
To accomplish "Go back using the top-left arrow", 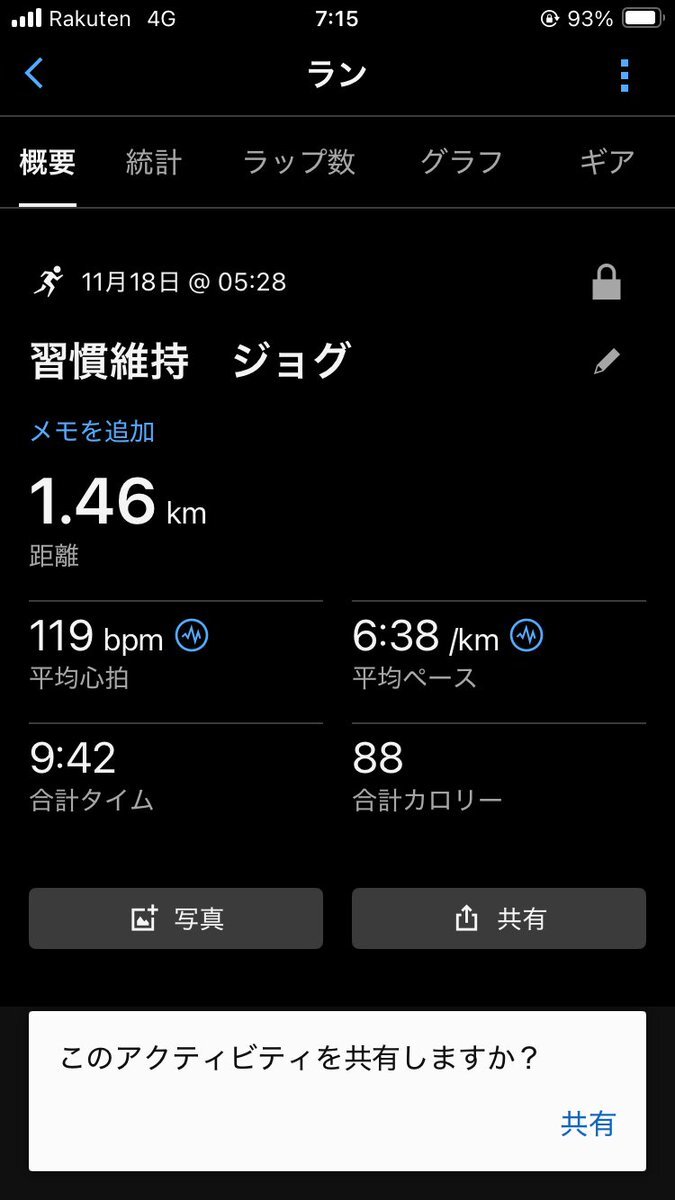I will pyautogui.click(x=35, y=73).
